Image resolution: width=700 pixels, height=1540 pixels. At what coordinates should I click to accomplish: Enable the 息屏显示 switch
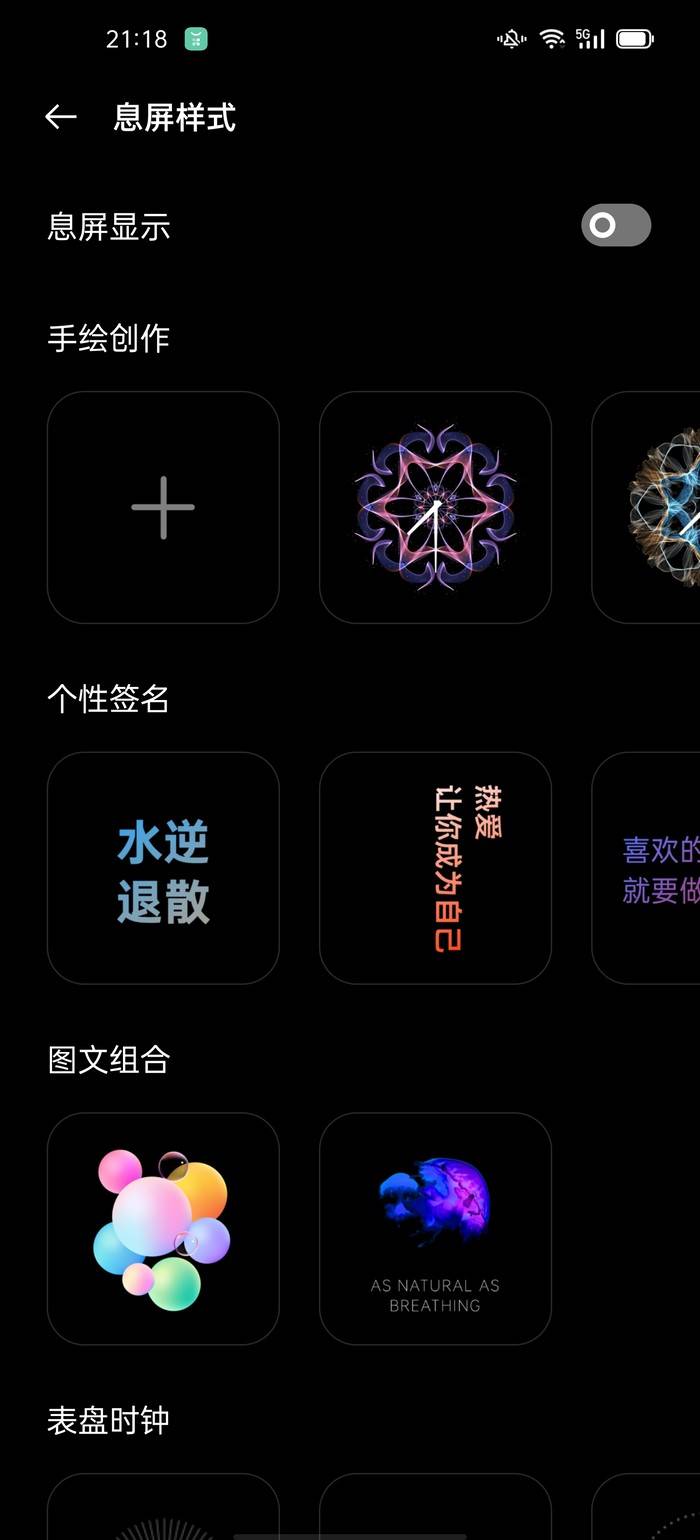[x=615, y=226]
